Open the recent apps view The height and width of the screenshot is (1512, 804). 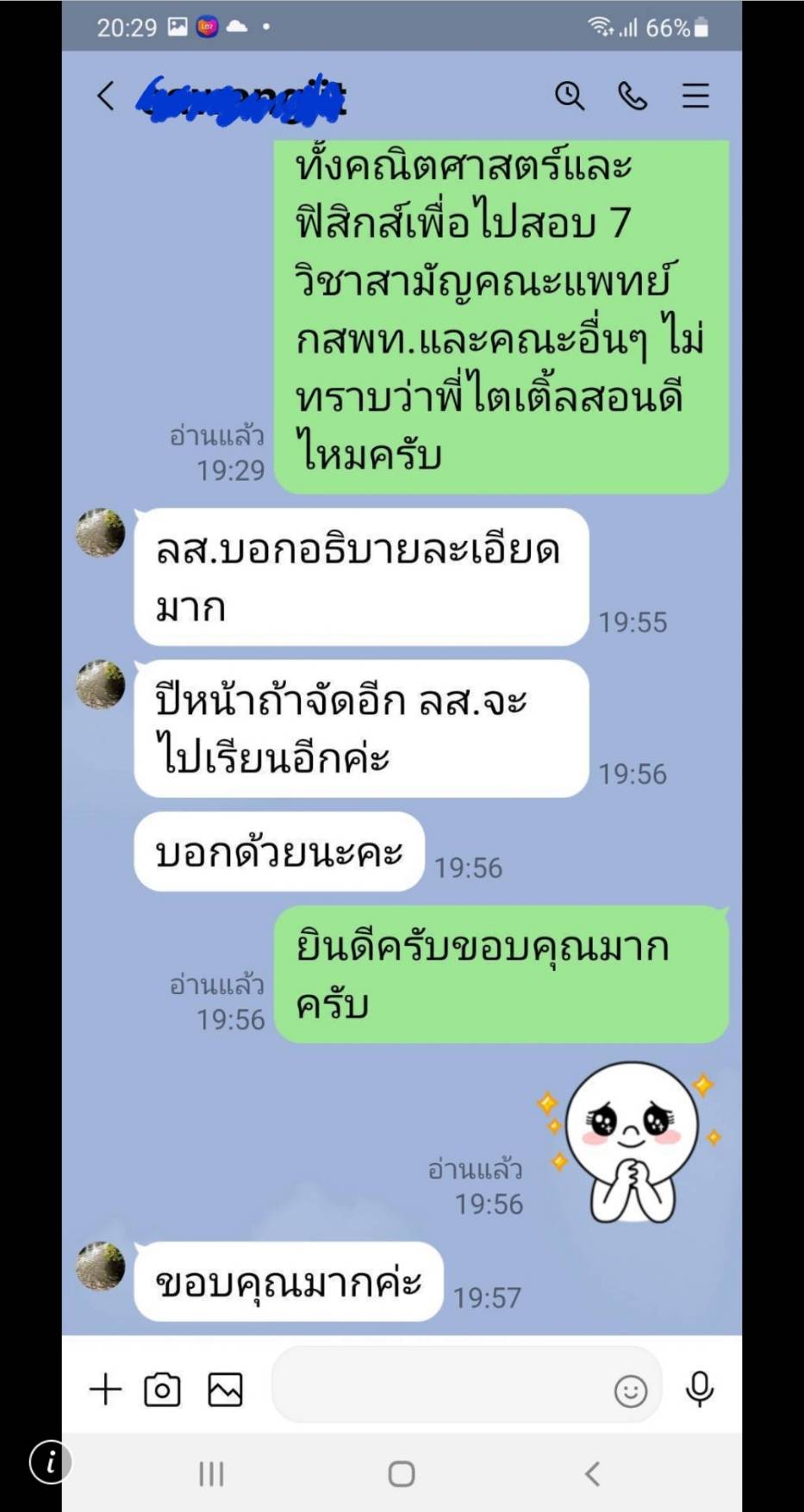point(211,1474)
